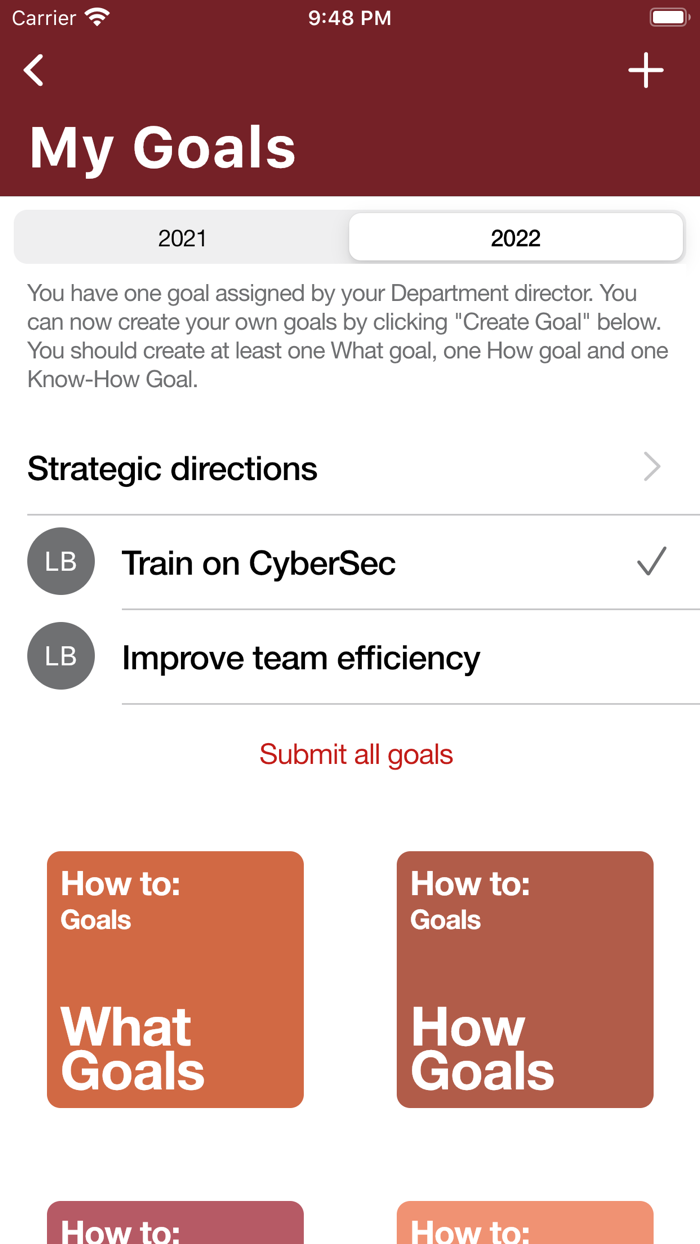
Task: Add a new goal with the plus icon
Action: point(646,70)
